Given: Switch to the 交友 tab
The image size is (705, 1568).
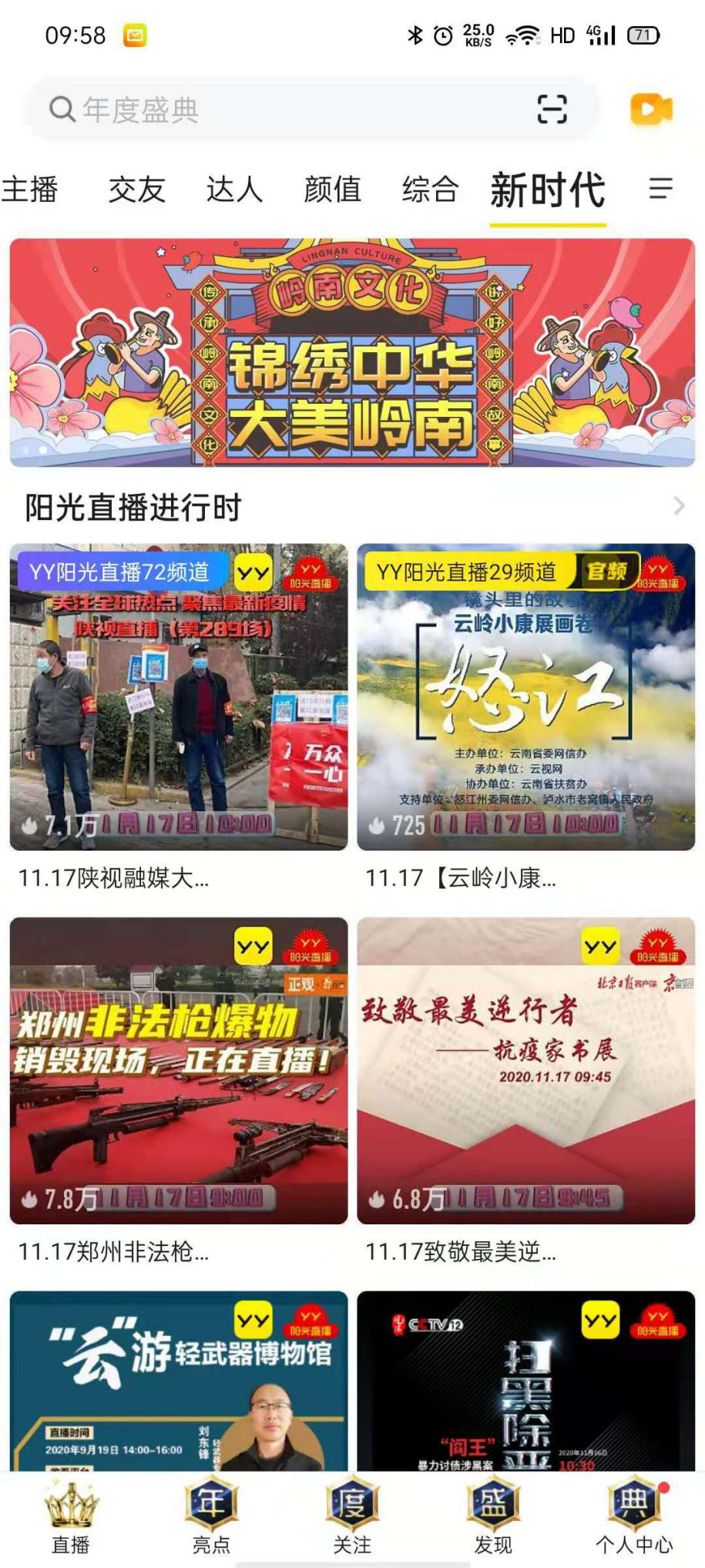Looking at the screenshot, I should (x=136, y=190).
